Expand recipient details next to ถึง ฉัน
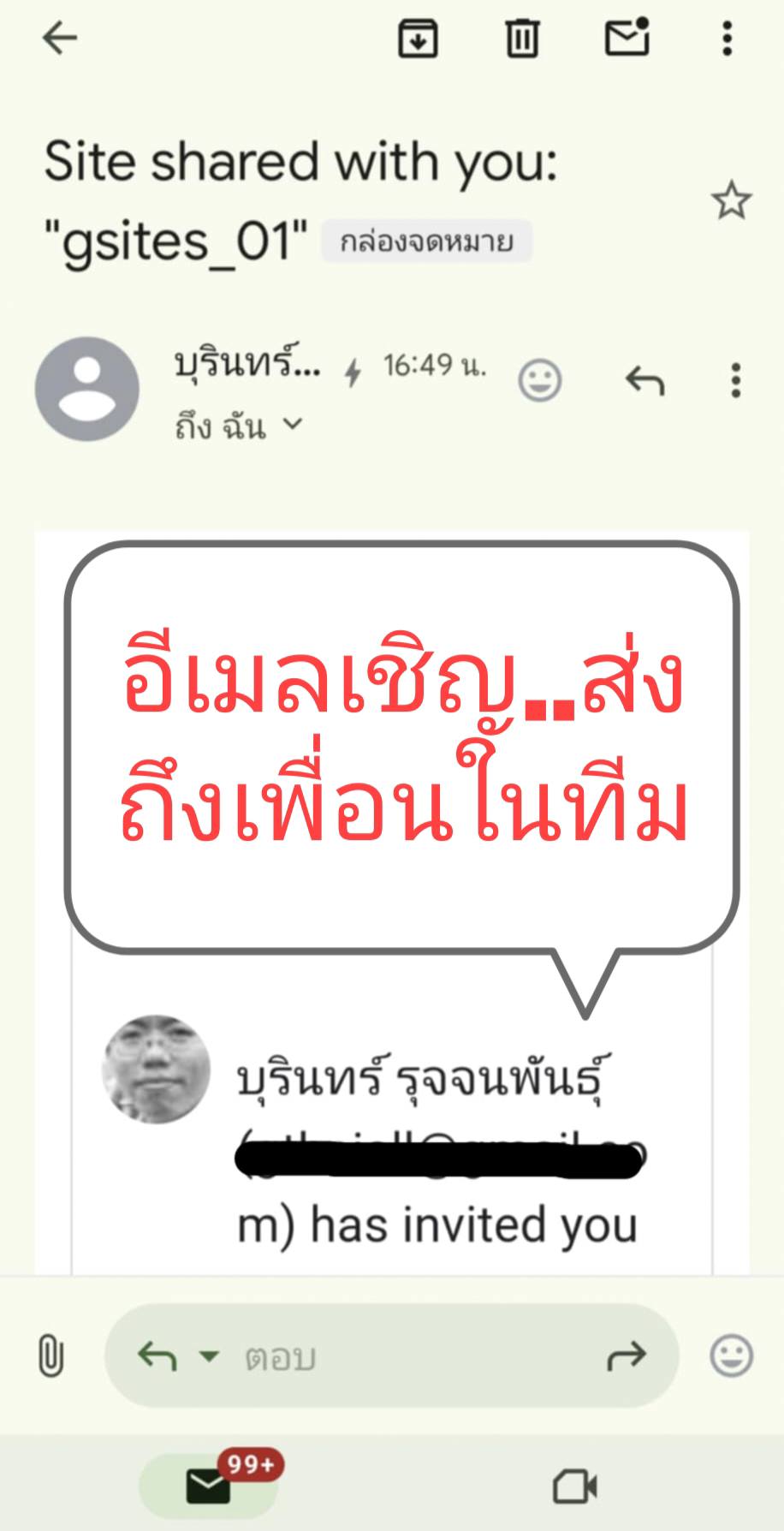 click(293, 424)
